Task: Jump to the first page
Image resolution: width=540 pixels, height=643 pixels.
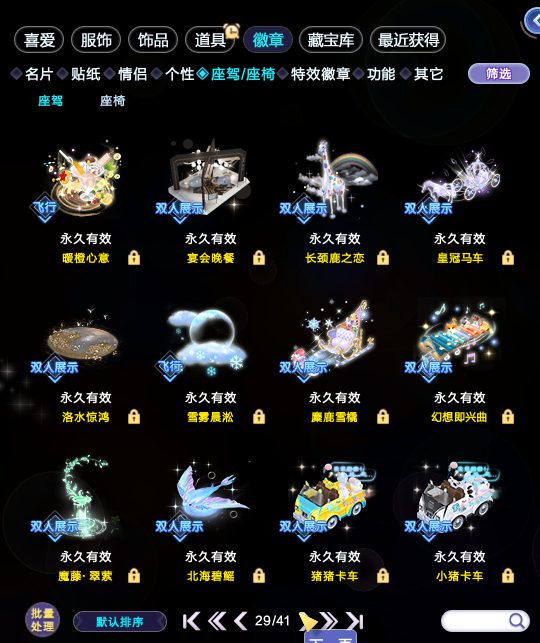Action: (191, 621)
